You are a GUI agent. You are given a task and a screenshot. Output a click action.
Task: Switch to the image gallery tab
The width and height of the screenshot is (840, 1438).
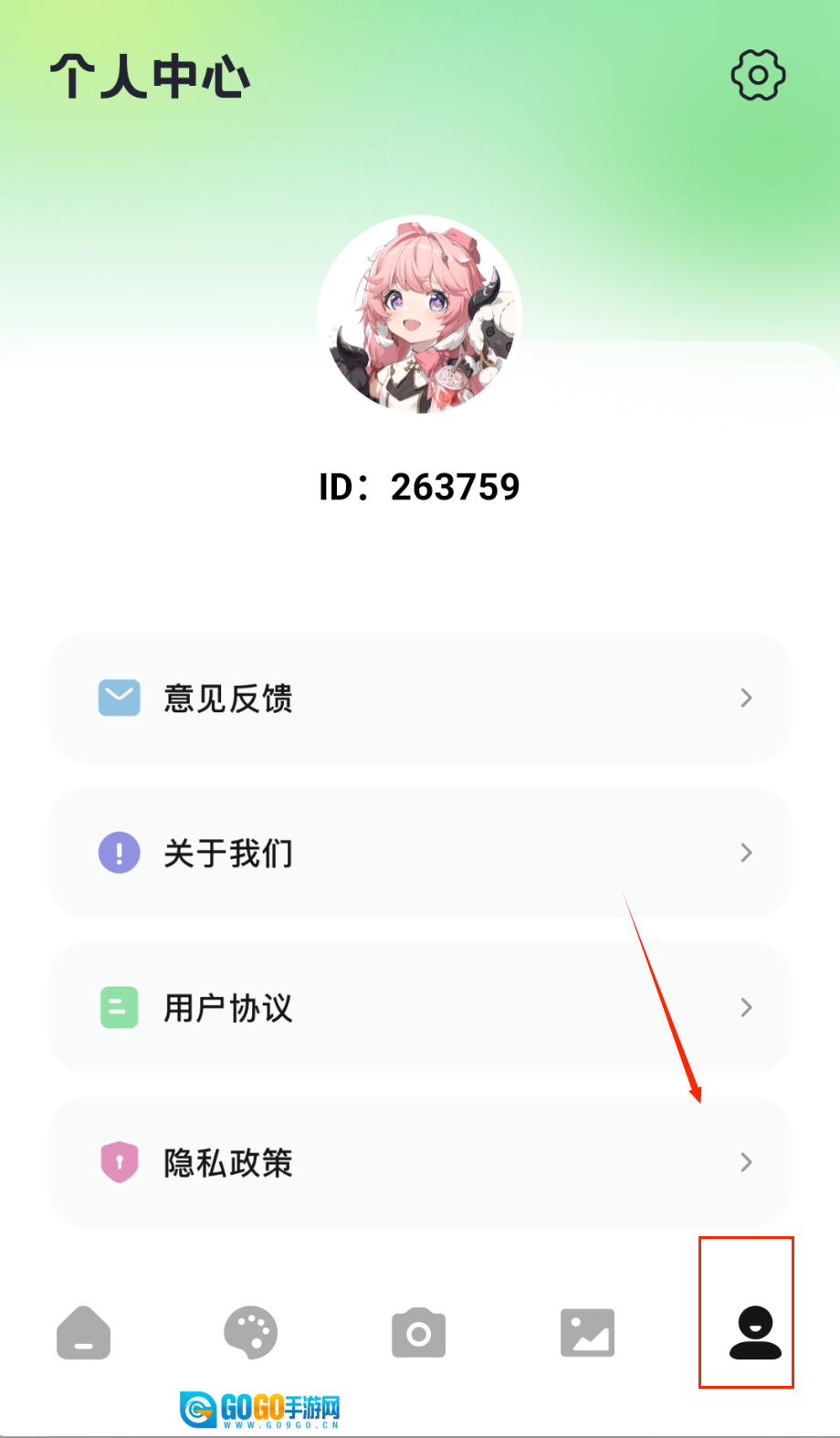pyautogui.click(x=587, y=1333)
